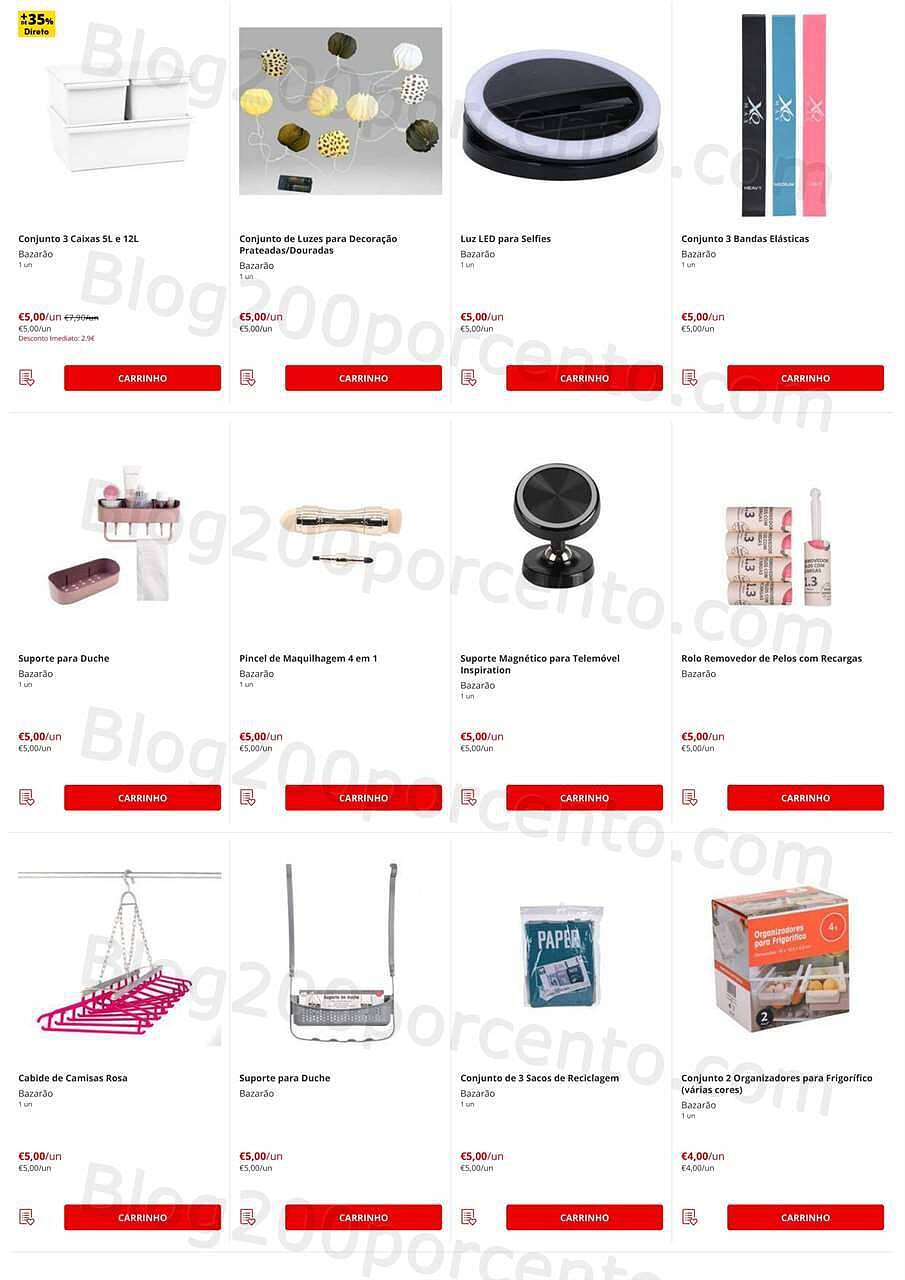The width and height of the screenshot is (905, 1280).
Task: Add Conjunto 3 Bandas Elásticas to cart
Action: tap(805, 378)
